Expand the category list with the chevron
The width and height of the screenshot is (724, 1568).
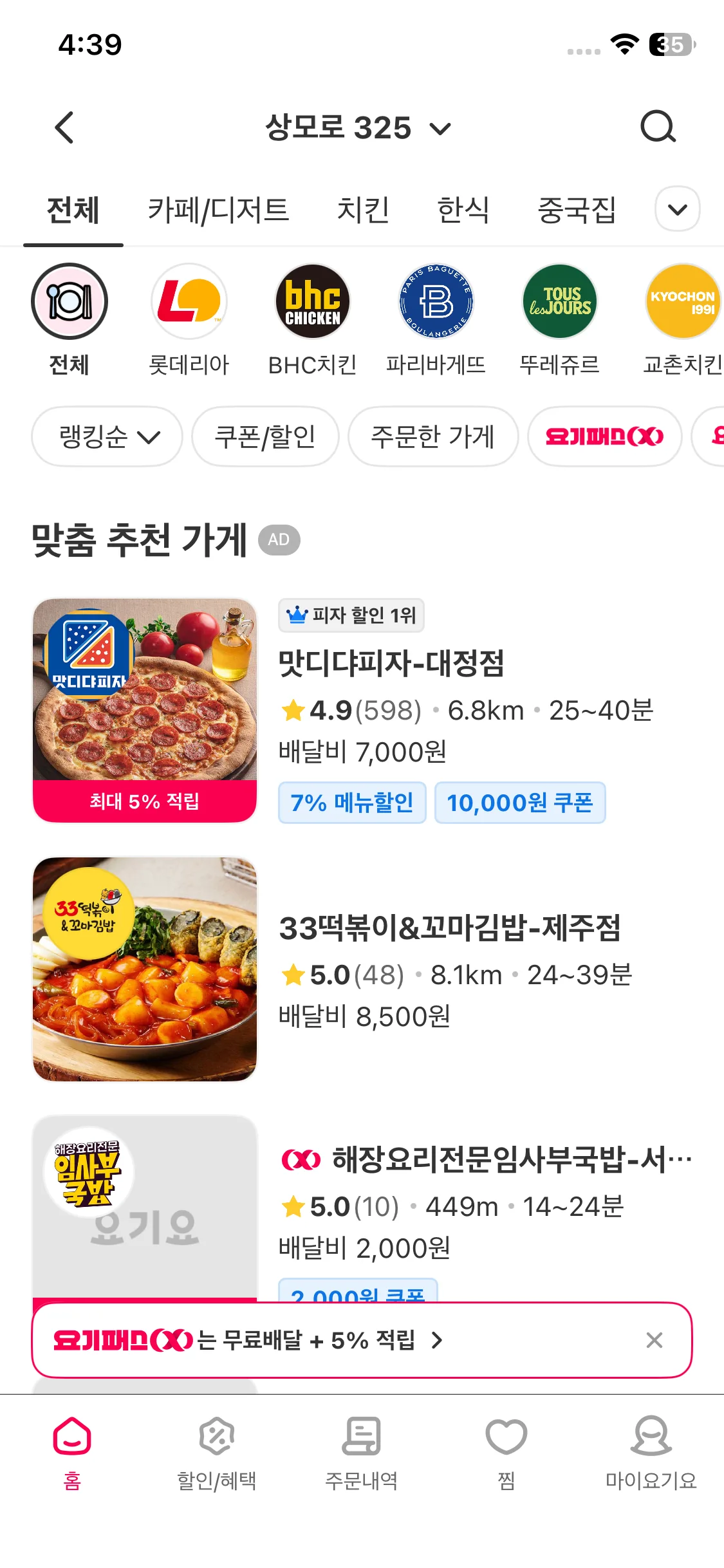click(x=677, y=209)
